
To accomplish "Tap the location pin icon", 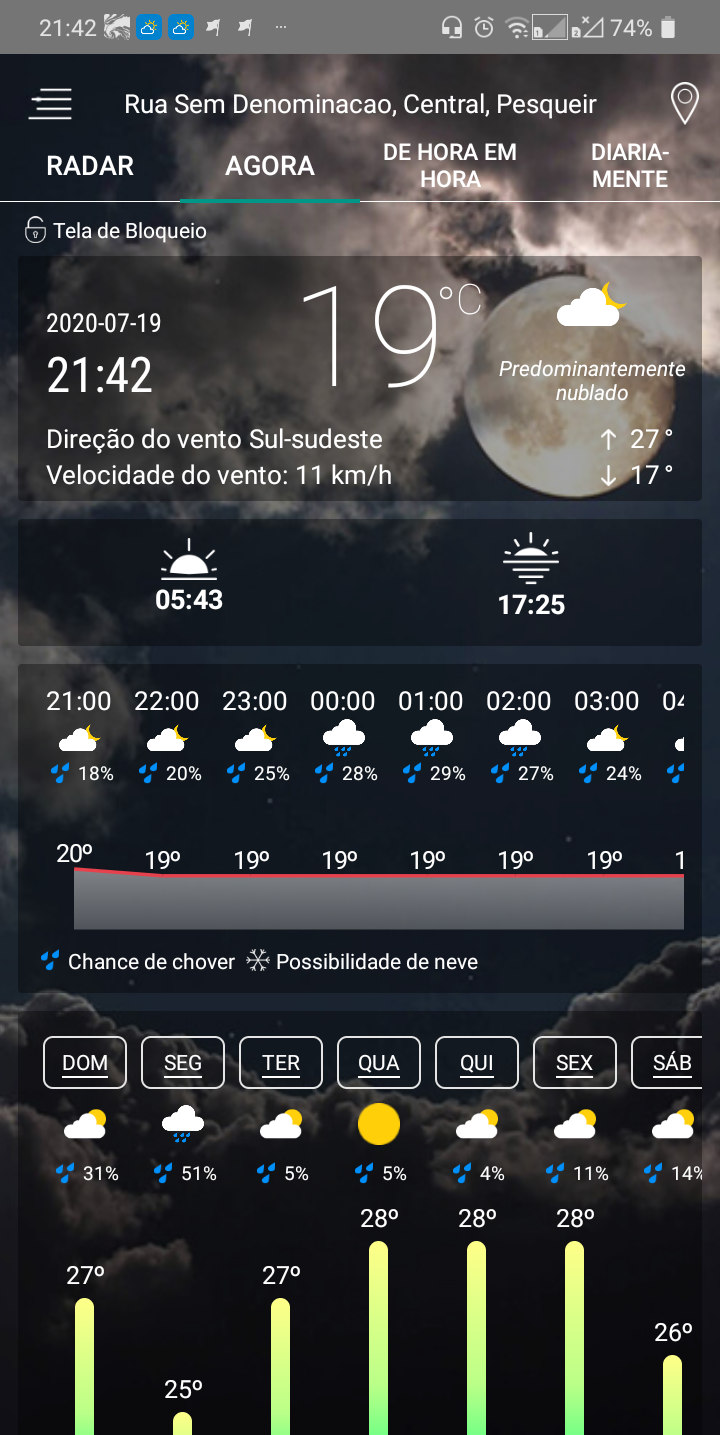I will 684,104.
